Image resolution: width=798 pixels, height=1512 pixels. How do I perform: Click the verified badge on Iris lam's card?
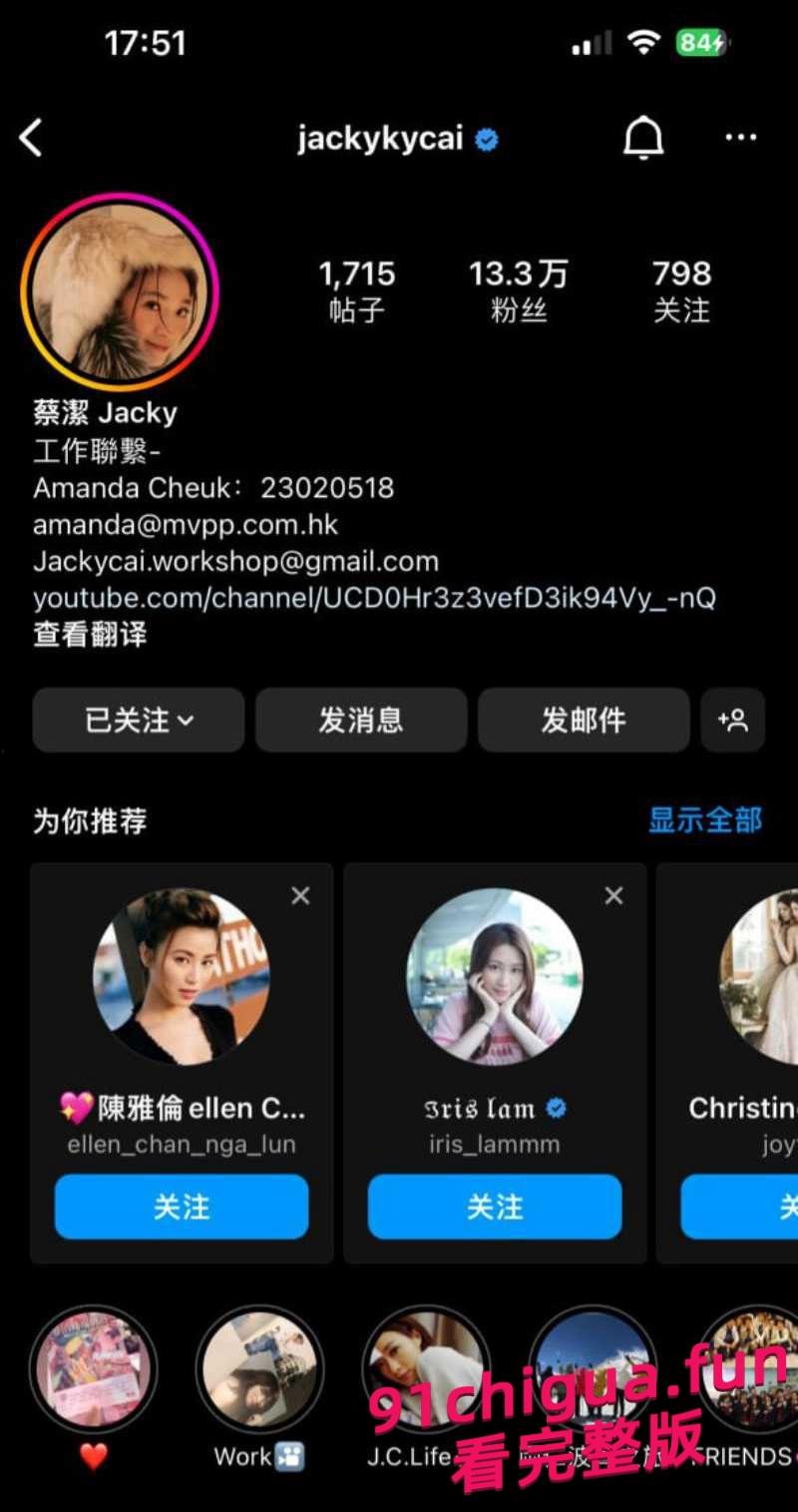[x=555, y=1108]
